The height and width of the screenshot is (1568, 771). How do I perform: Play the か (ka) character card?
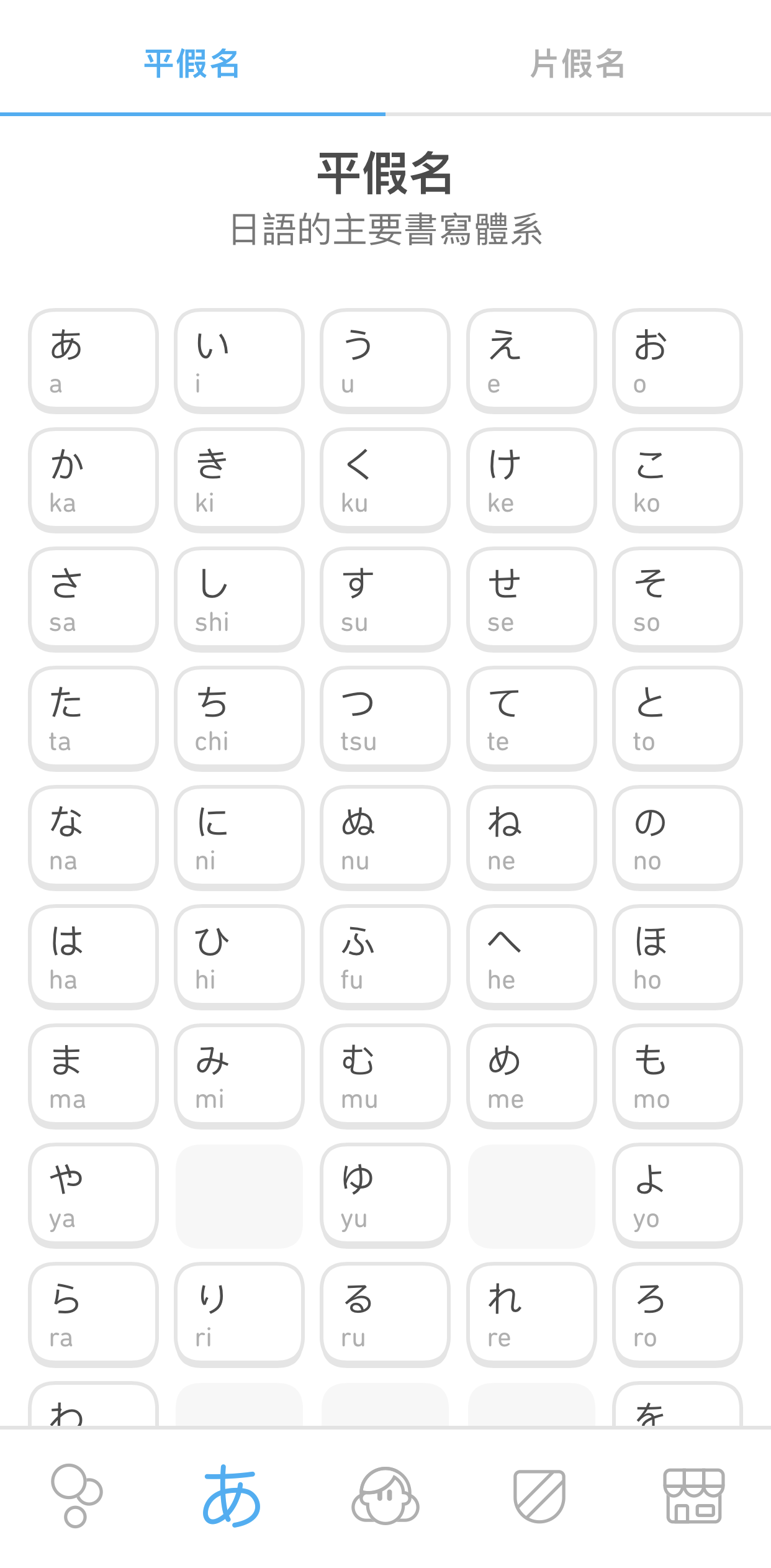(94, 480)
